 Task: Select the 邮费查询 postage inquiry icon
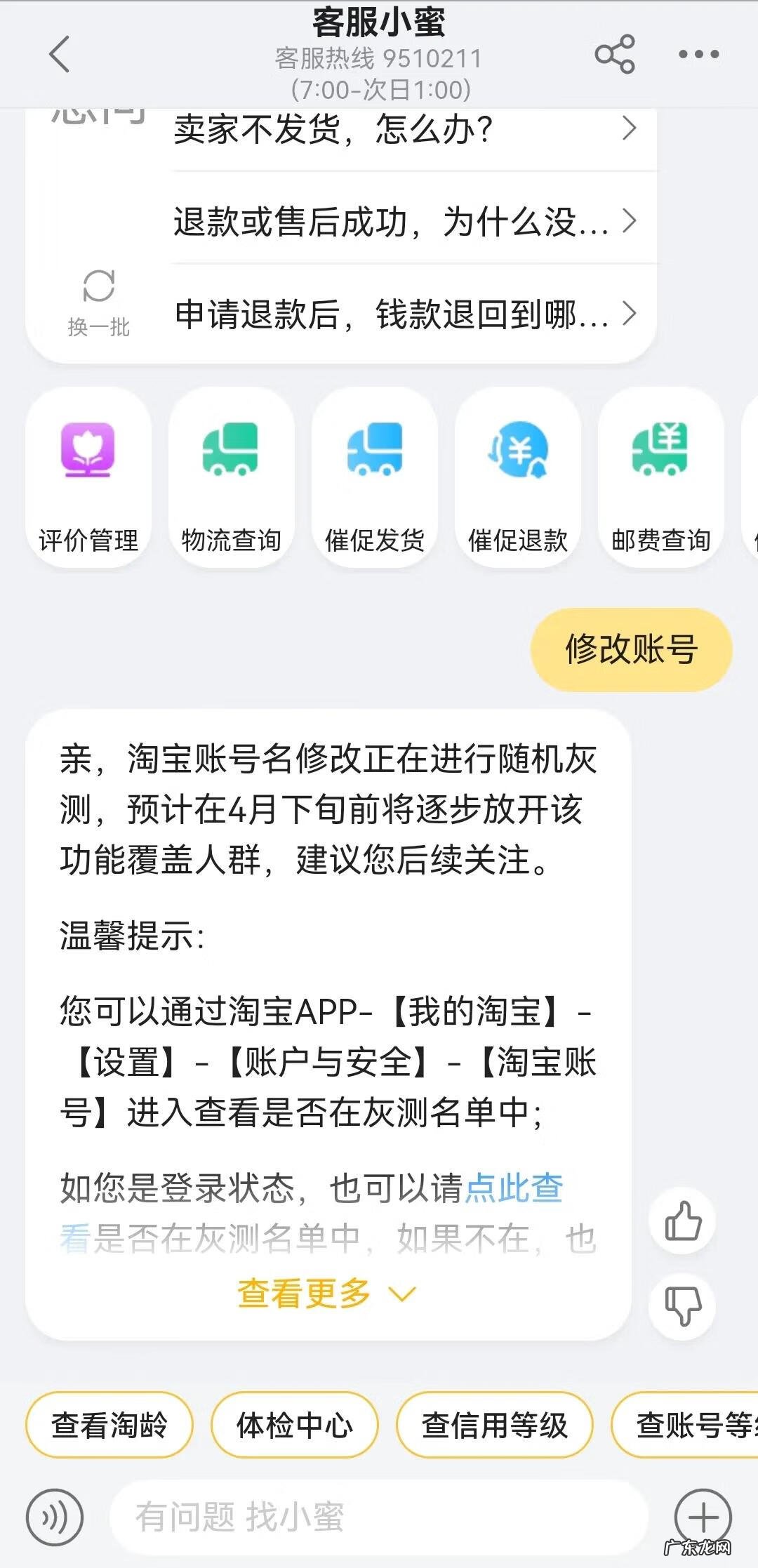(x=662, y=477)
